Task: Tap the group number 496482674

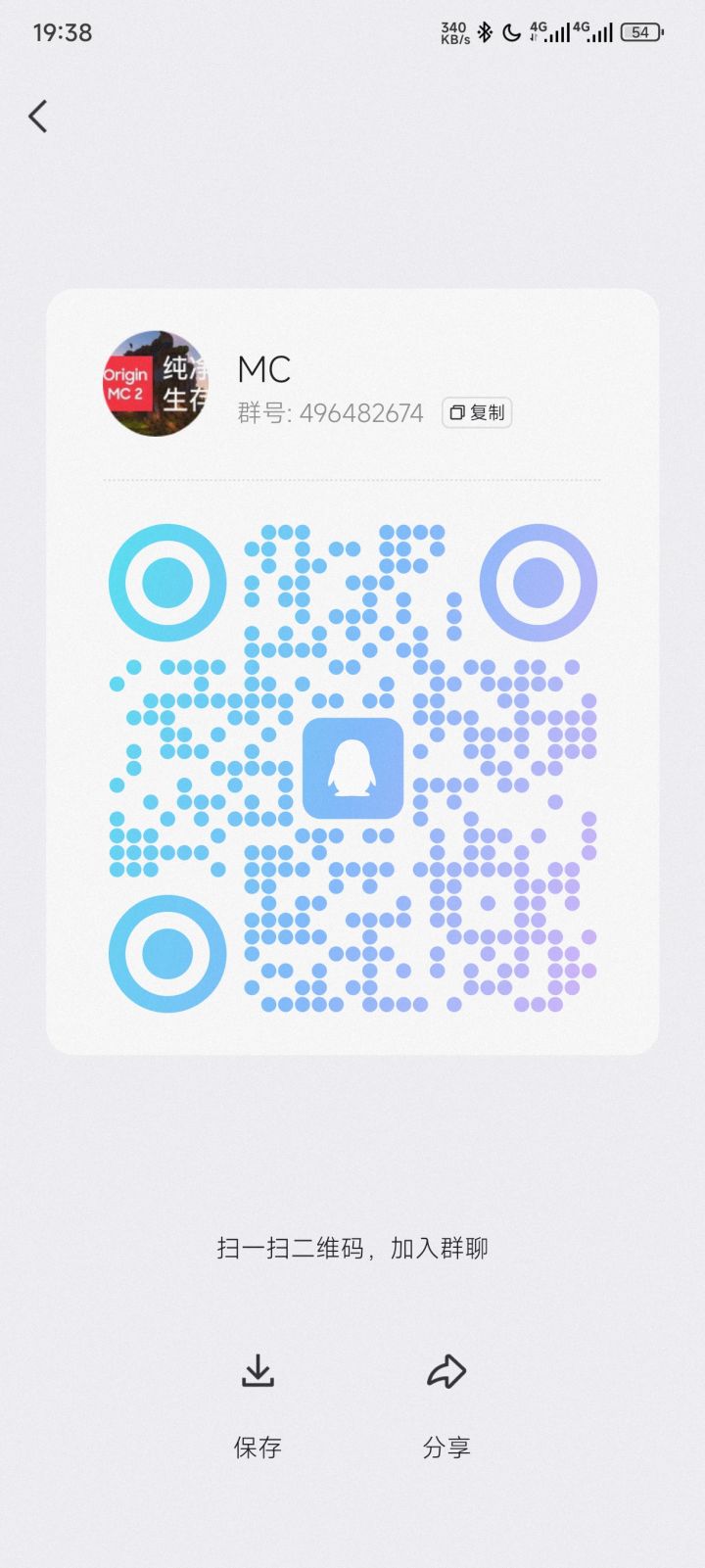Action: coord(329,412)
